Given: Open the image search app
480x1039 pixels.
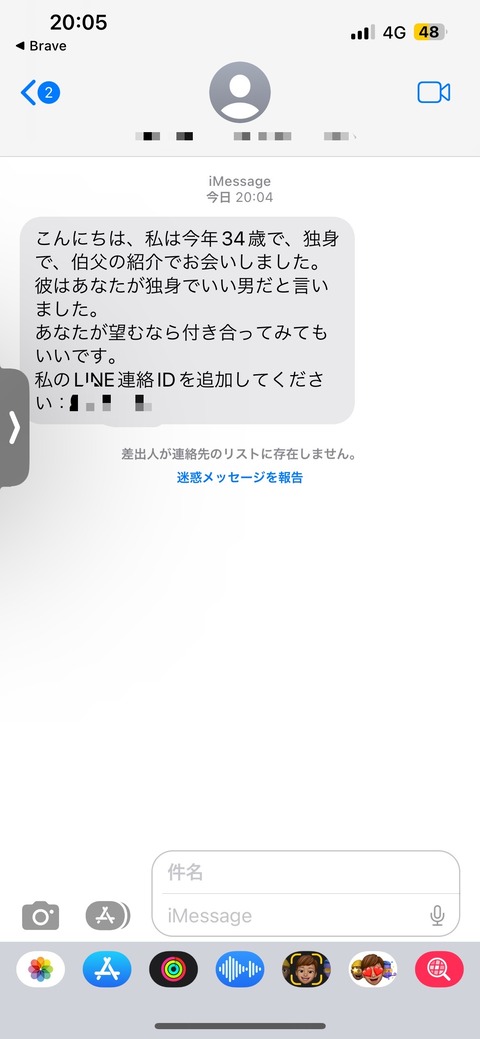Looking at the screenshot, I should [x=439, y=969].
